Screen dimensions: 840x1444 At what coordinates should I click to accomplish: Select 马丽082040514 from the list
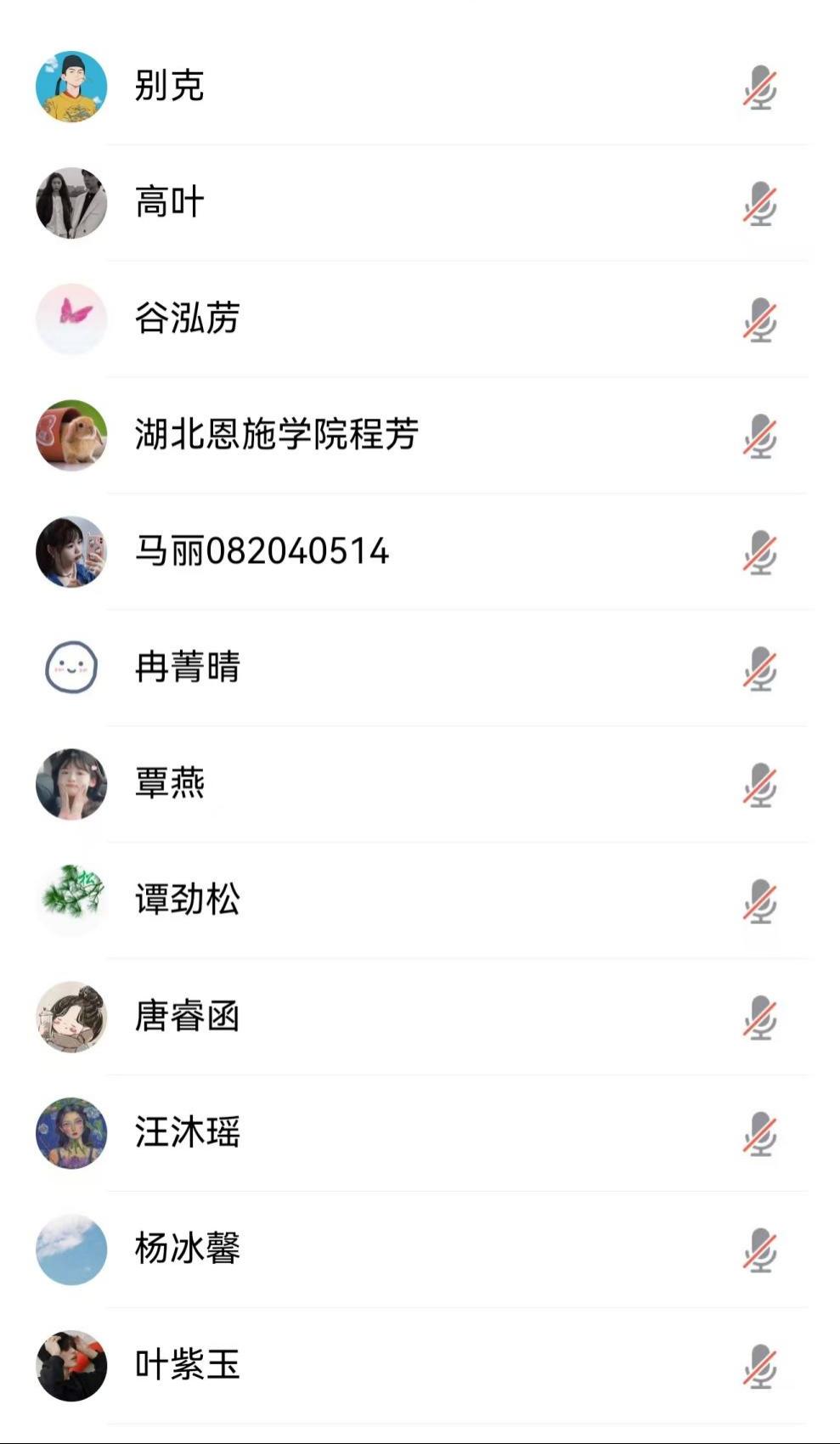(262, 550)
